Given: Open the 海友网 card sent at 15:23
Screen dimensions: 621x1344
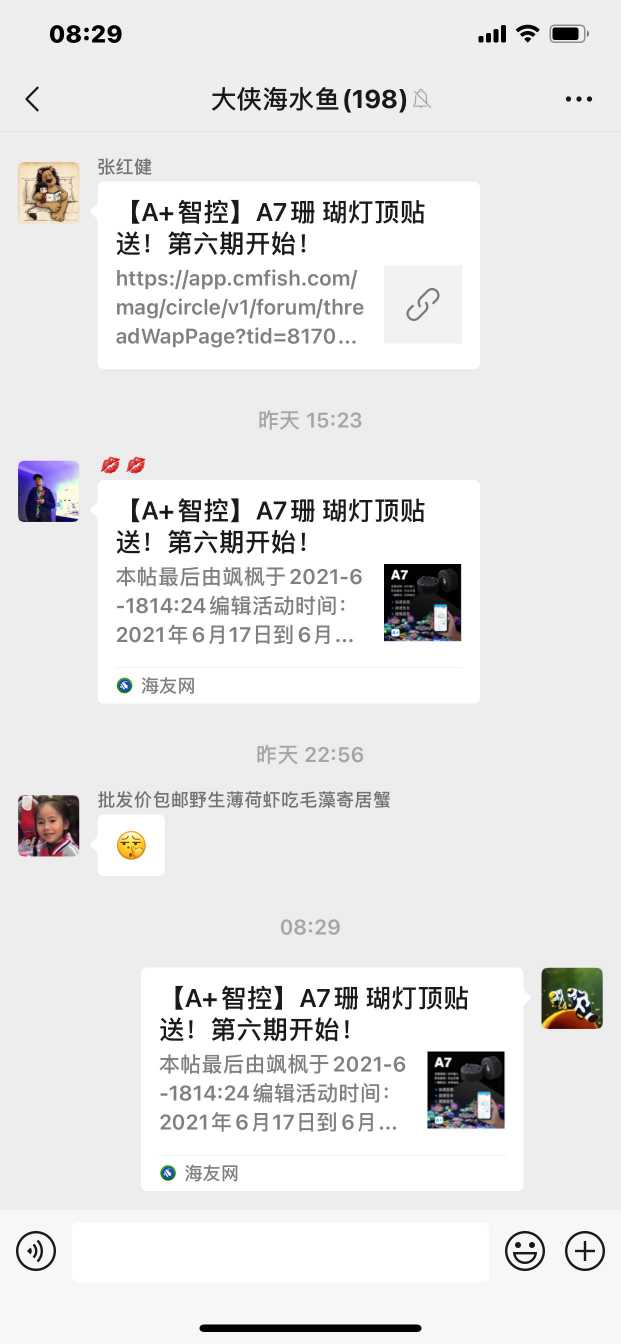Looking at the screenshot, I should coord(288,591).
